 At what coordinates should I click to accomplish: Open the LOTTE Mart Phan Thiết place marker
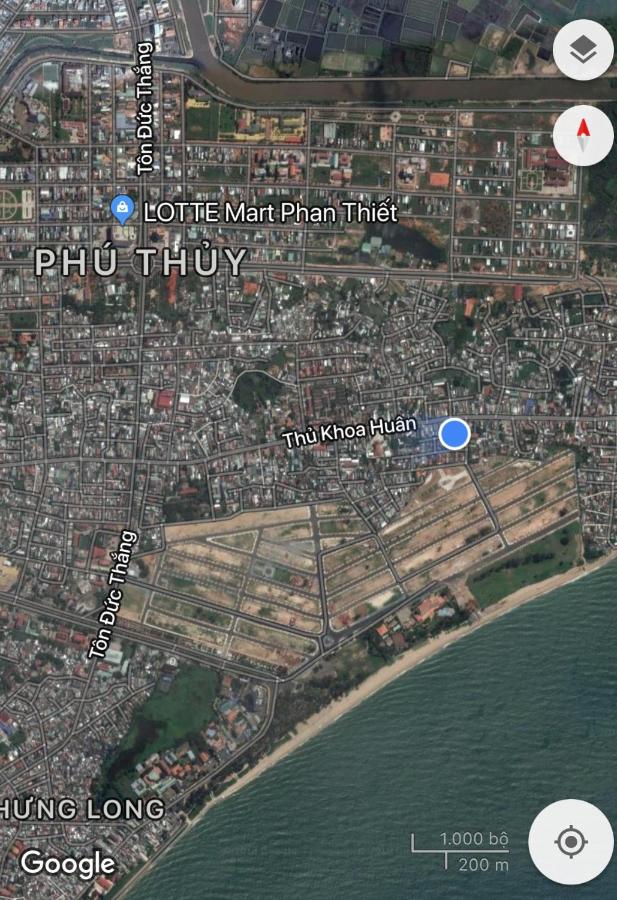(122, 210)
